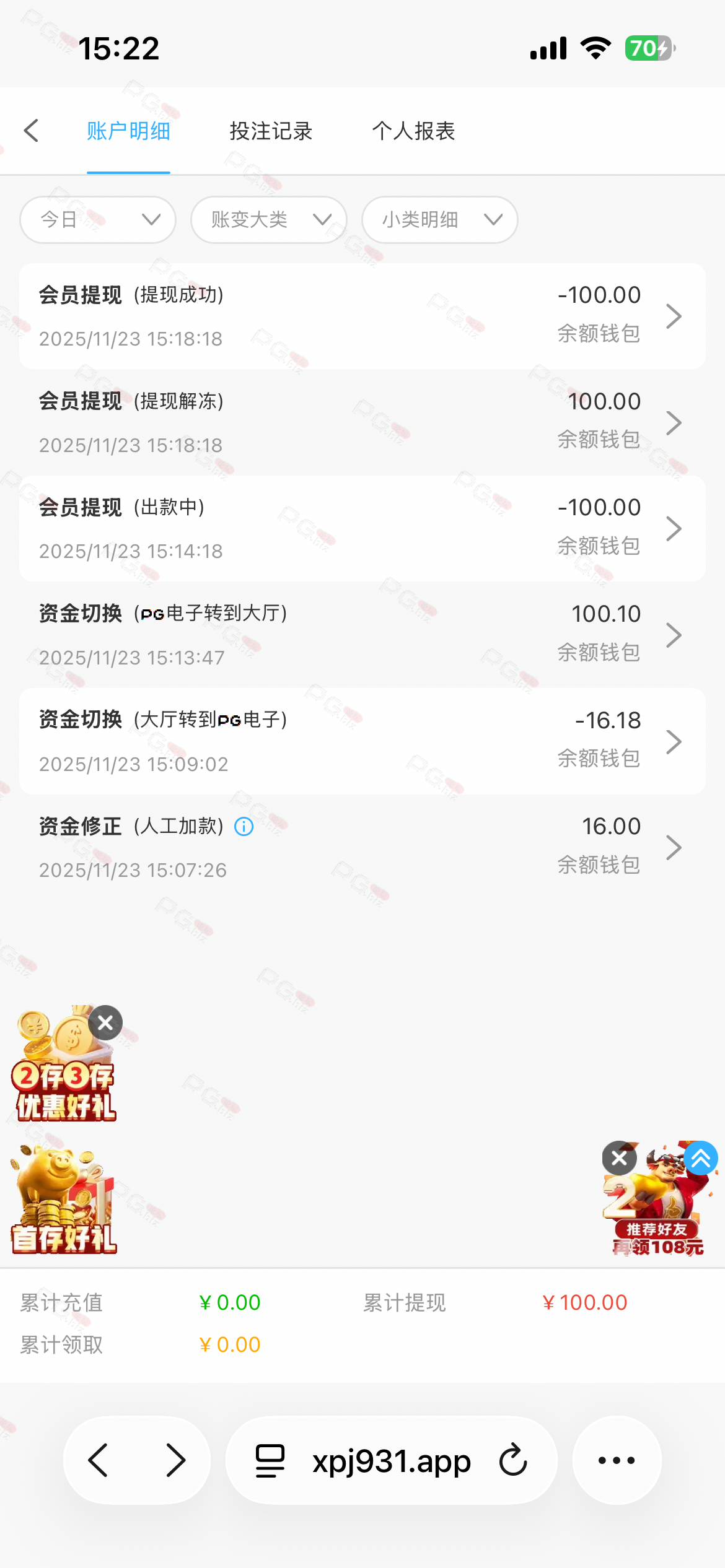The width and height of the screenshot is (725, 1568).
Task: Dismiss the 2存3存优惠好礼 floating promo
Action: (x=106, y=1022)
